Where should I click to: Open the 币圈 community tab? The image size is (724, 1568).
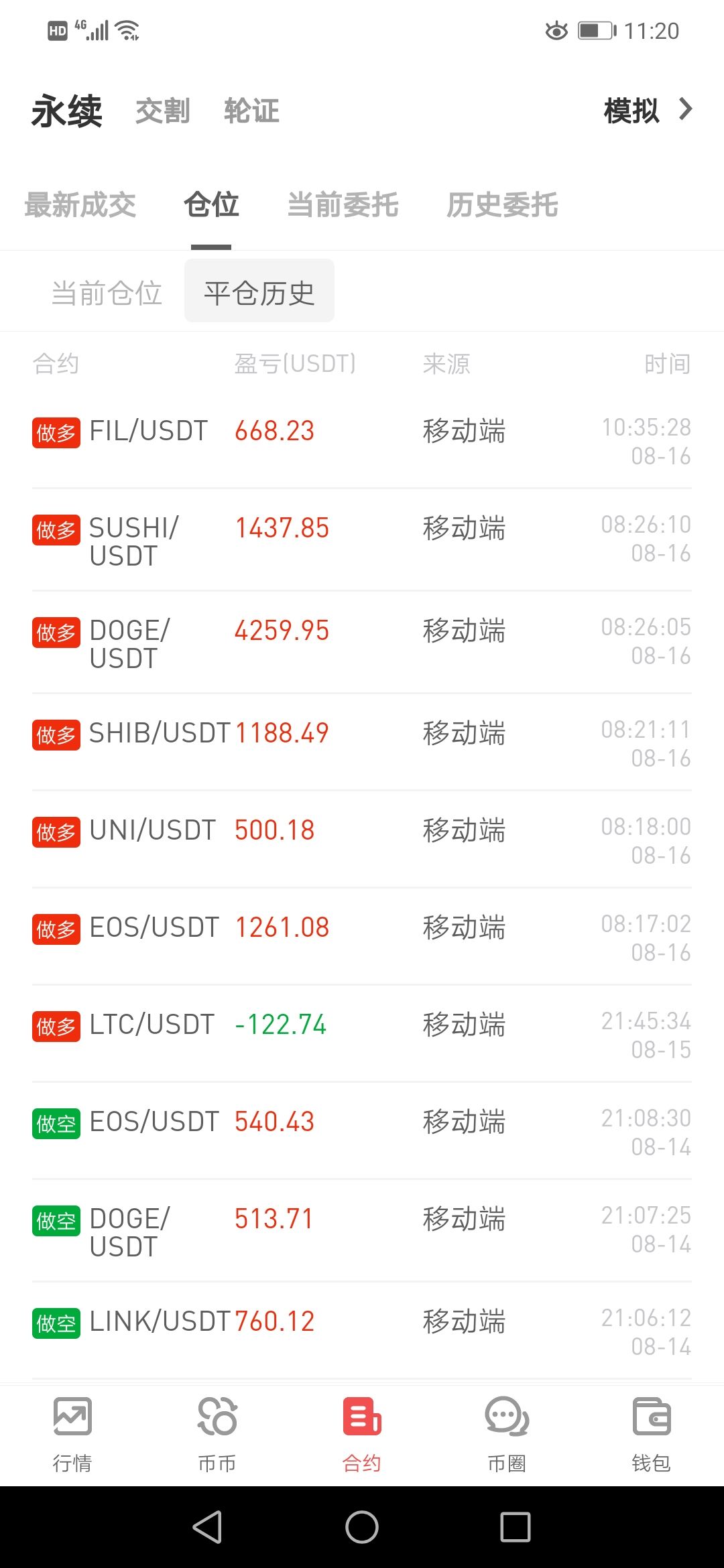click(x=507, y=1434)
